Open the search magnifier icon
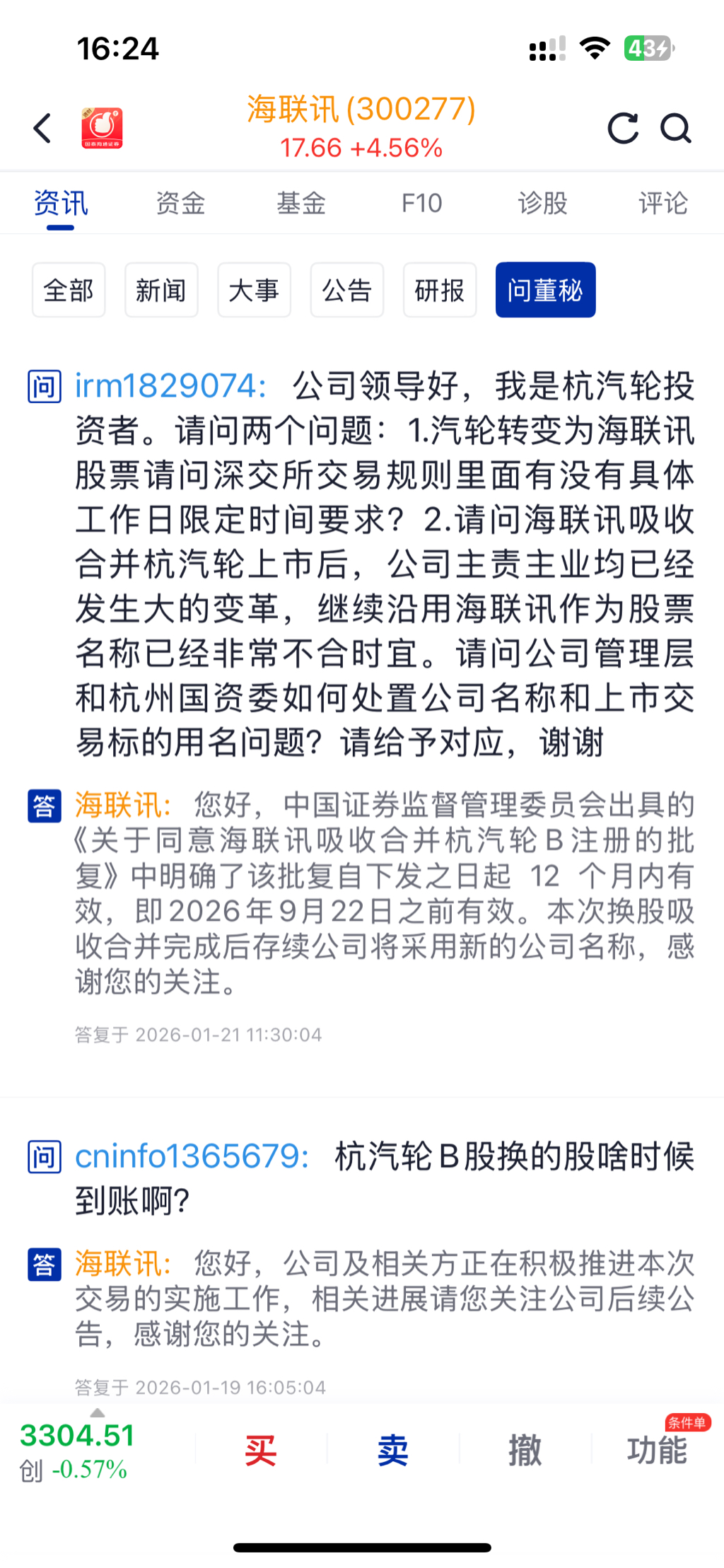Screen dimensions: 724x1568 675,129
